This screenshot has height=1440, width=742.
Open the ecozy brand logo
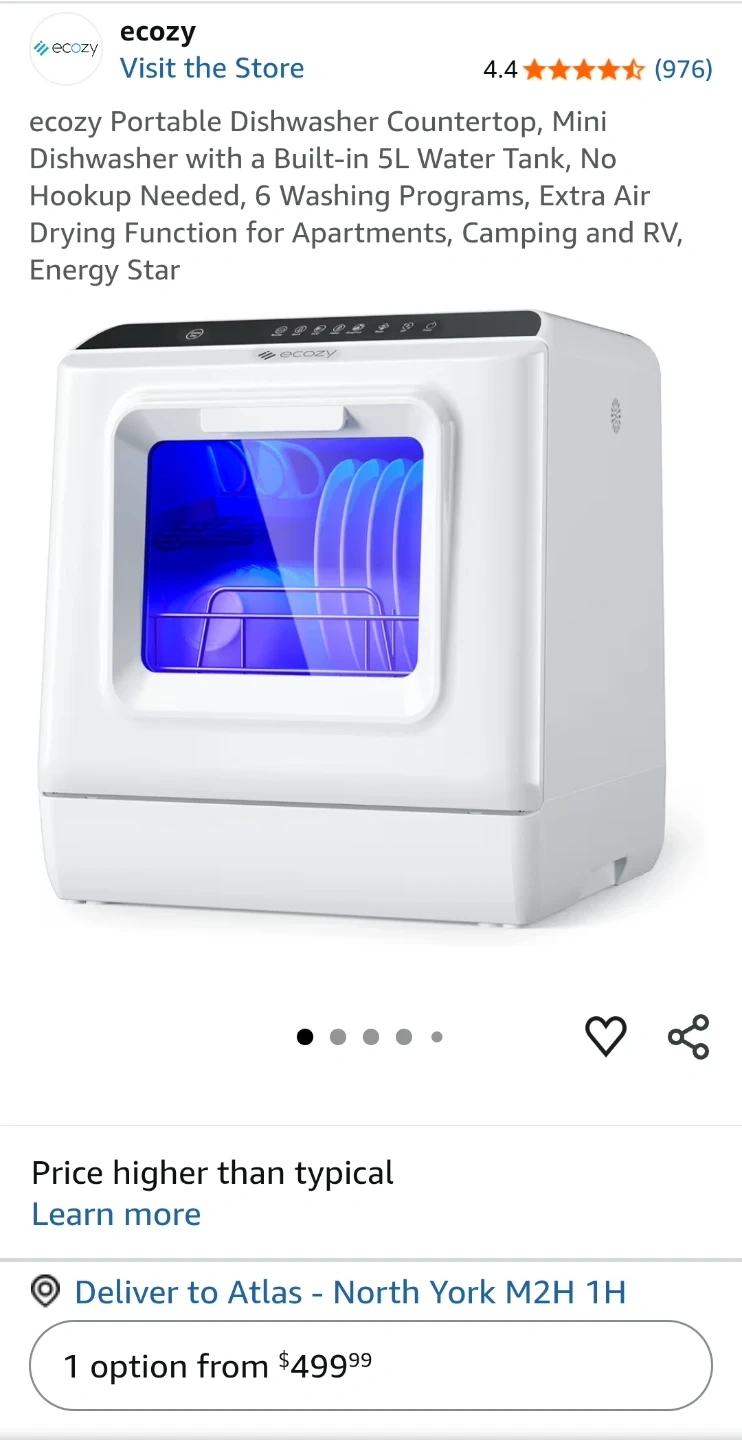[66, 49]
